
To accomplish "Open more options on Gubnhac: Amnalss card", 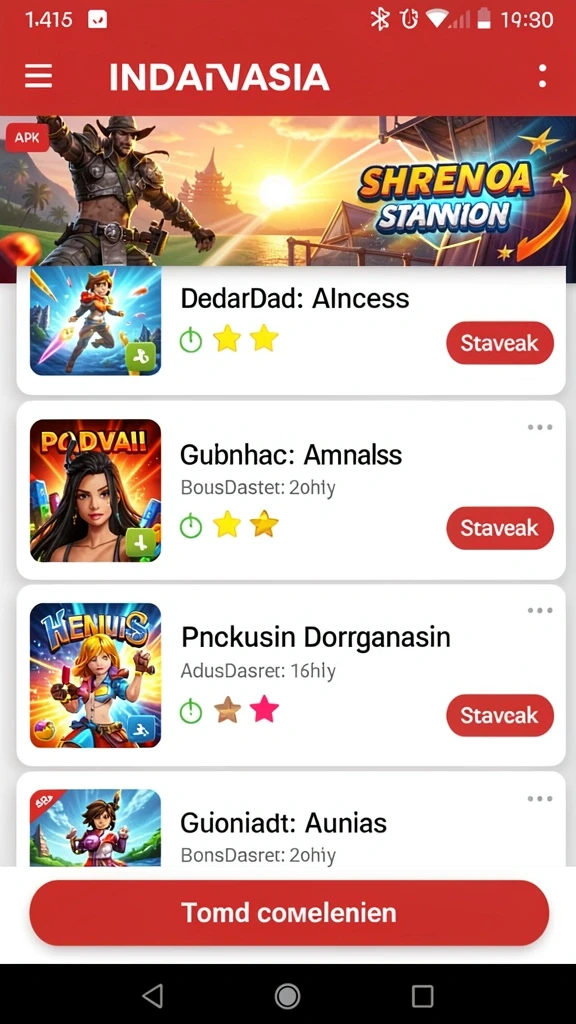I will [540, 427].
